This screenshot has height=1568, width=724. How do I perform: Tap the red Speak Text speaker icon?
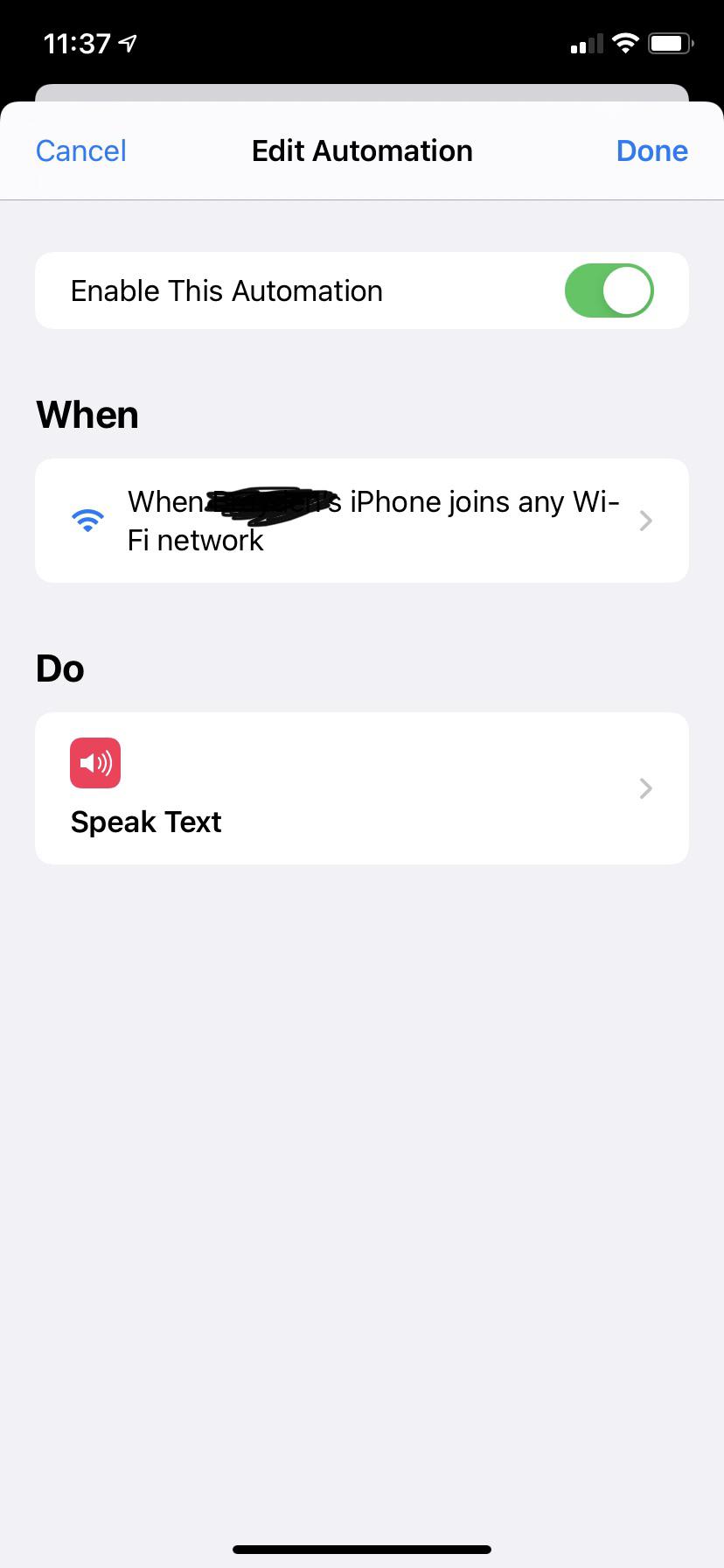[95, 762]
